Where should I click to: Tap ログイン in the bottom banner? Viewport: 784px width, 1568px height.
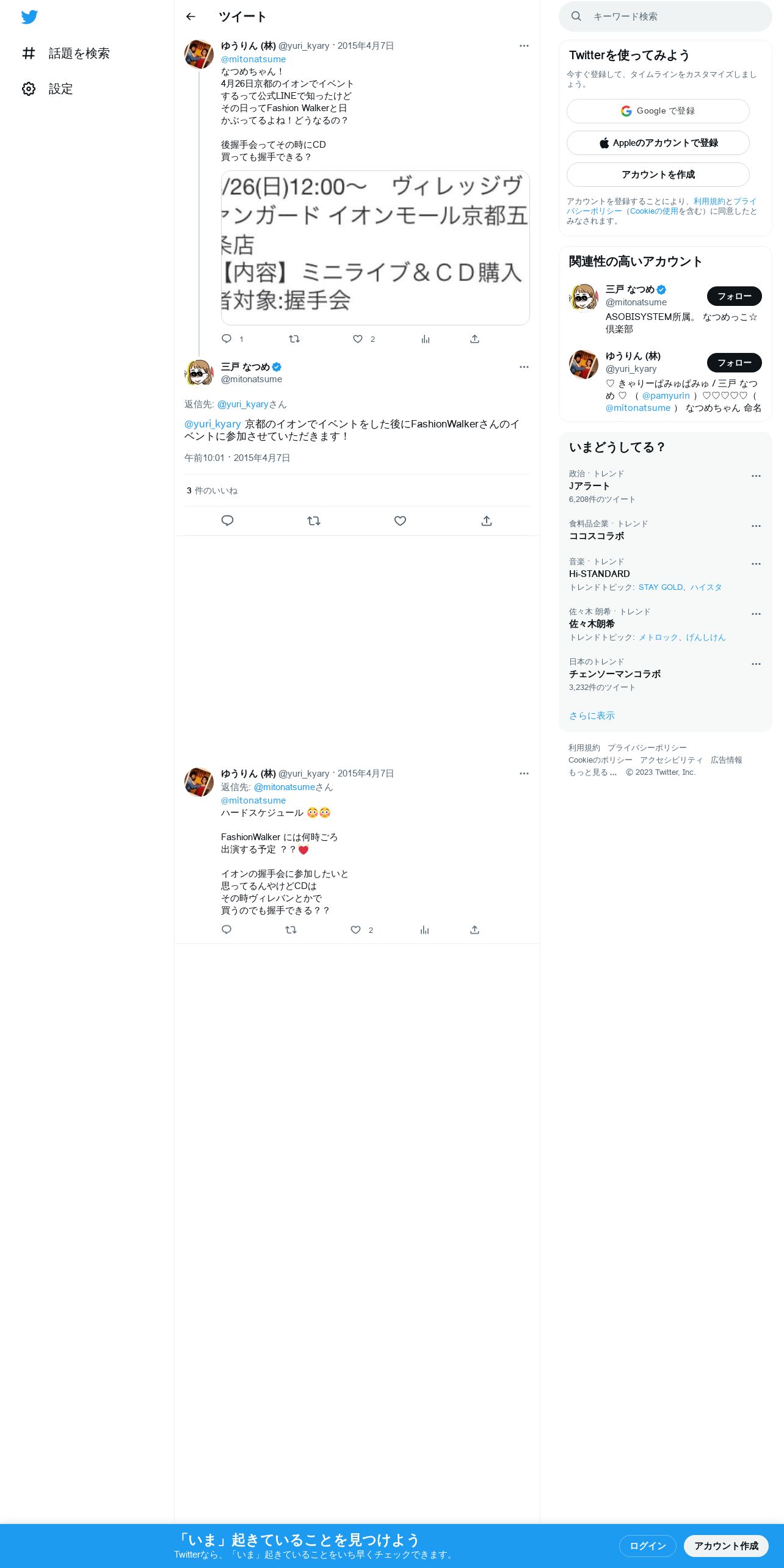click(647, 1546)
